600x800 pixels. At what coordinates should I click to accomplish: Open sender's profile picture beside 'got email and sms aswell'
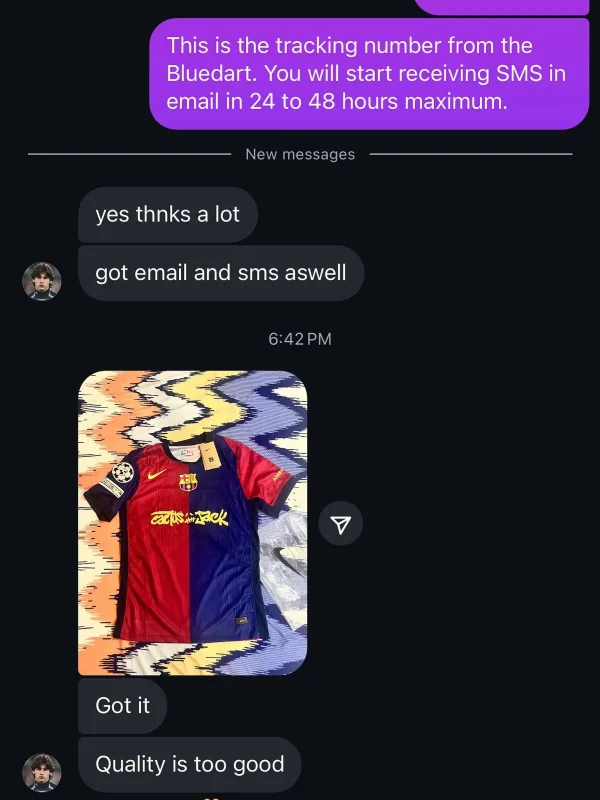click(42, 281)
